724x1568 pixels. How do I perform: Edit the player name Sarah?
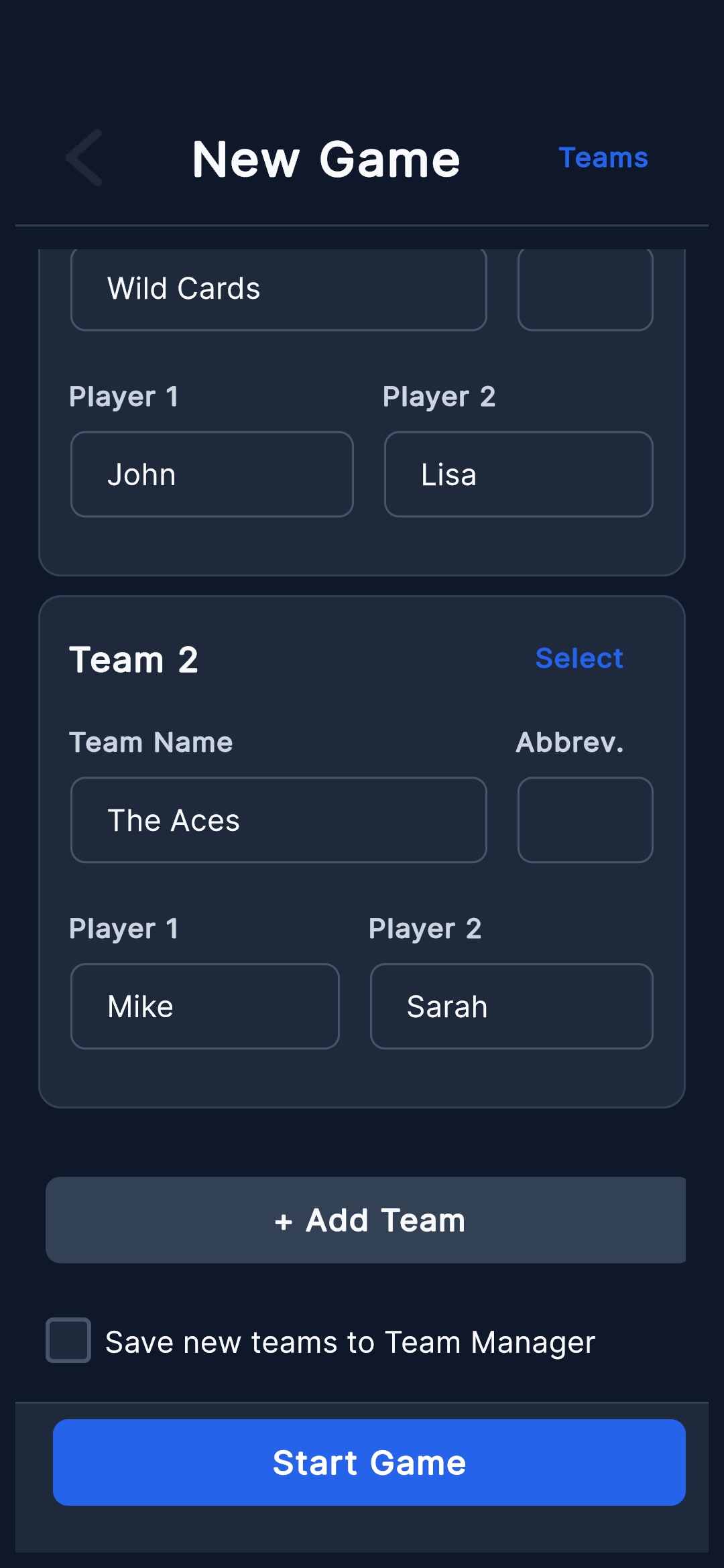point(511,1006)
